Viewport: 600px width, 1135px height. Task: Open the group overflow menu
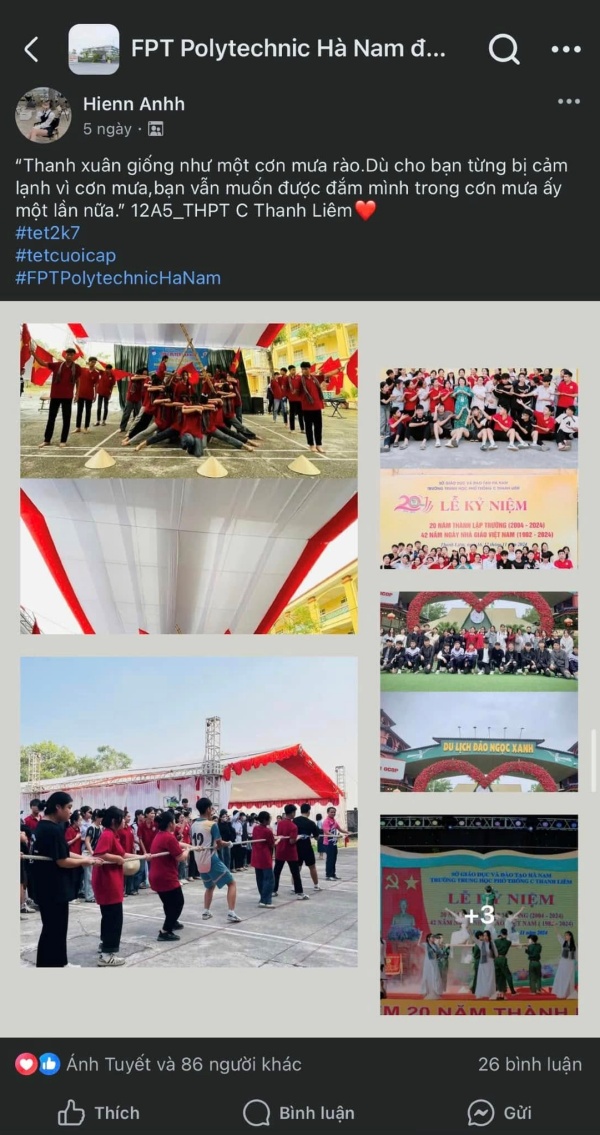pos(566,49)
